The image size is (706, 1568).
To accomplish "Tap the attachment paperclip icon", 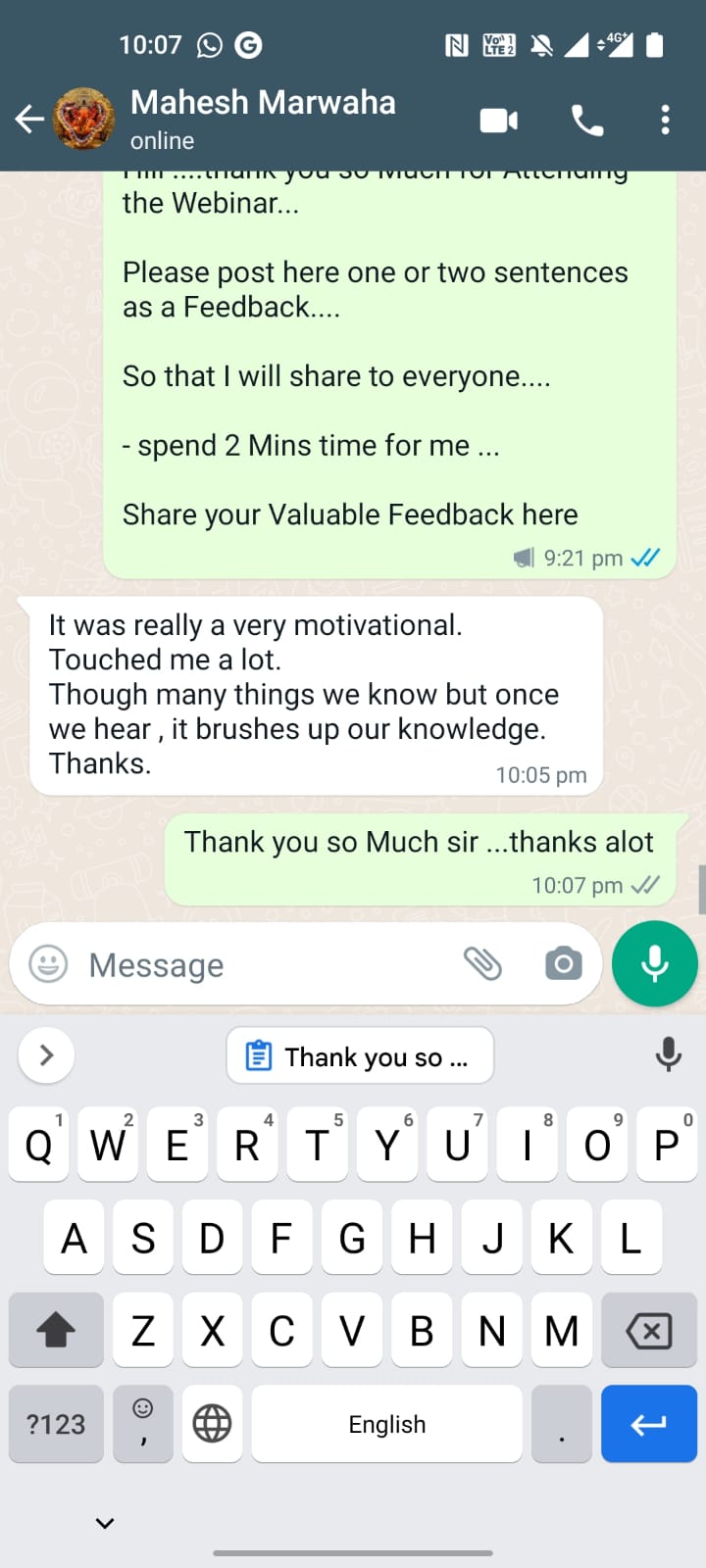I will tap(482, 964).
